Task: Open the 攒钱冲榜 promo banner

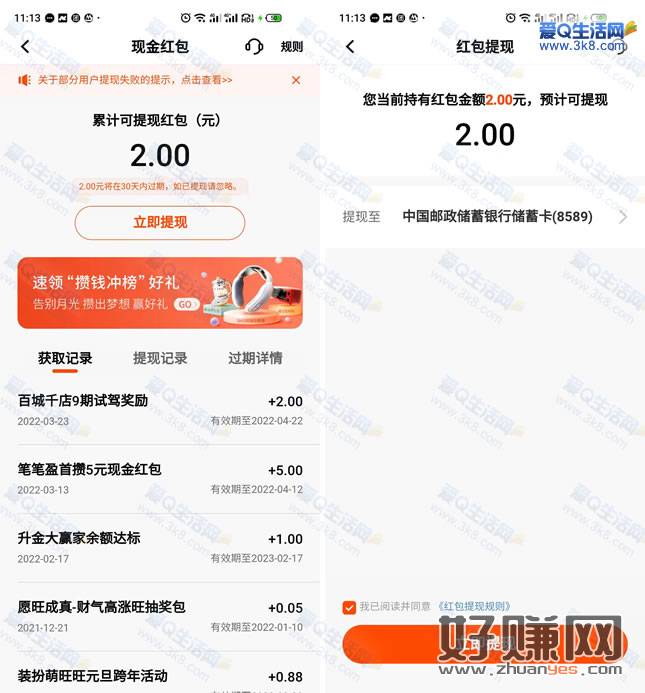Action: point(160,293)
